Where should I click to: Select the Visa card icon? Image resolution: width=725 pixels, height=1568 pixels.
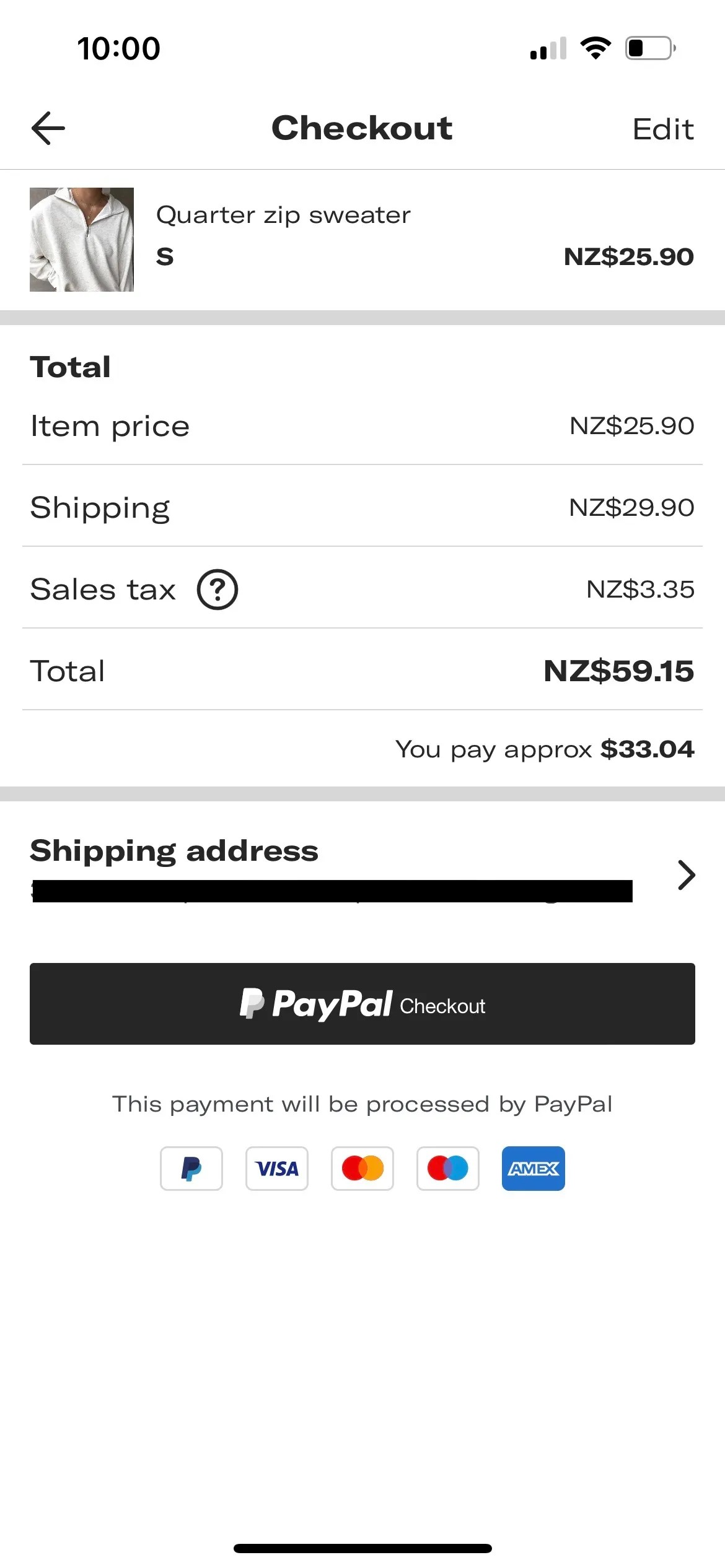277,1168
